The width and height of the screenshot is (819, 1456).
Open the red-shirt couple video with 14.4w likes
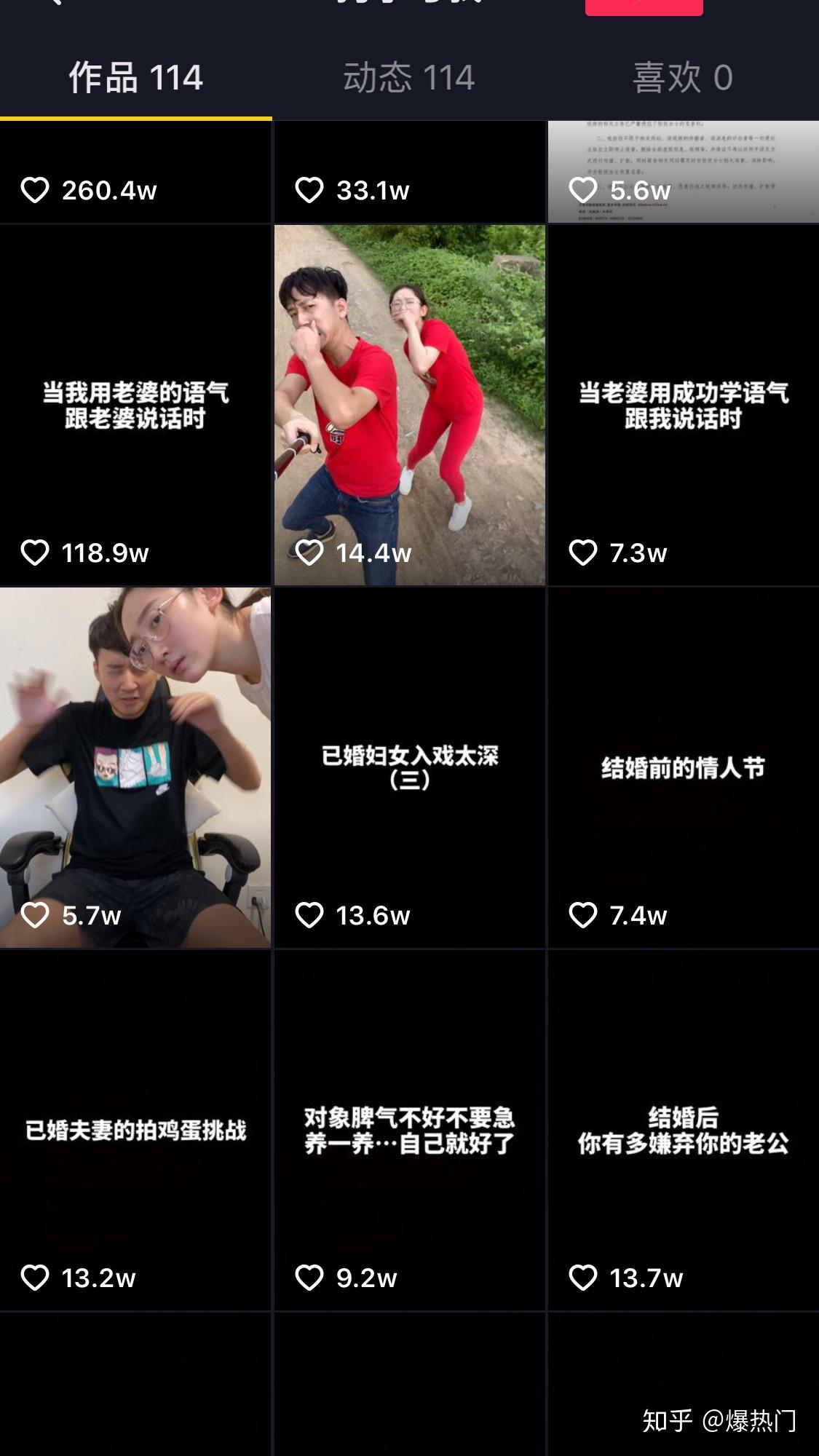pos(409,405)
